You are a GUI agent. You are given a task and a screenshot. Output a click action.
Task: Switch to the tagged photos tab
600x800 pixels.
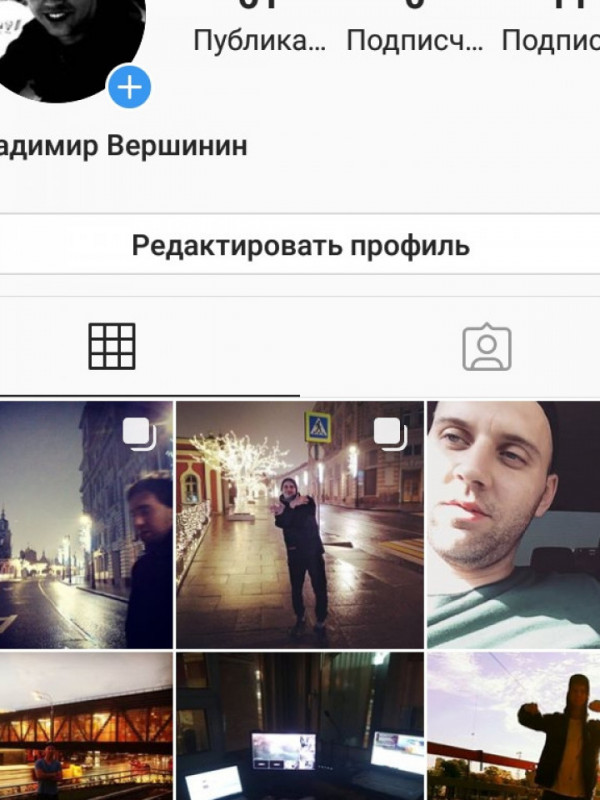point(487,347)
